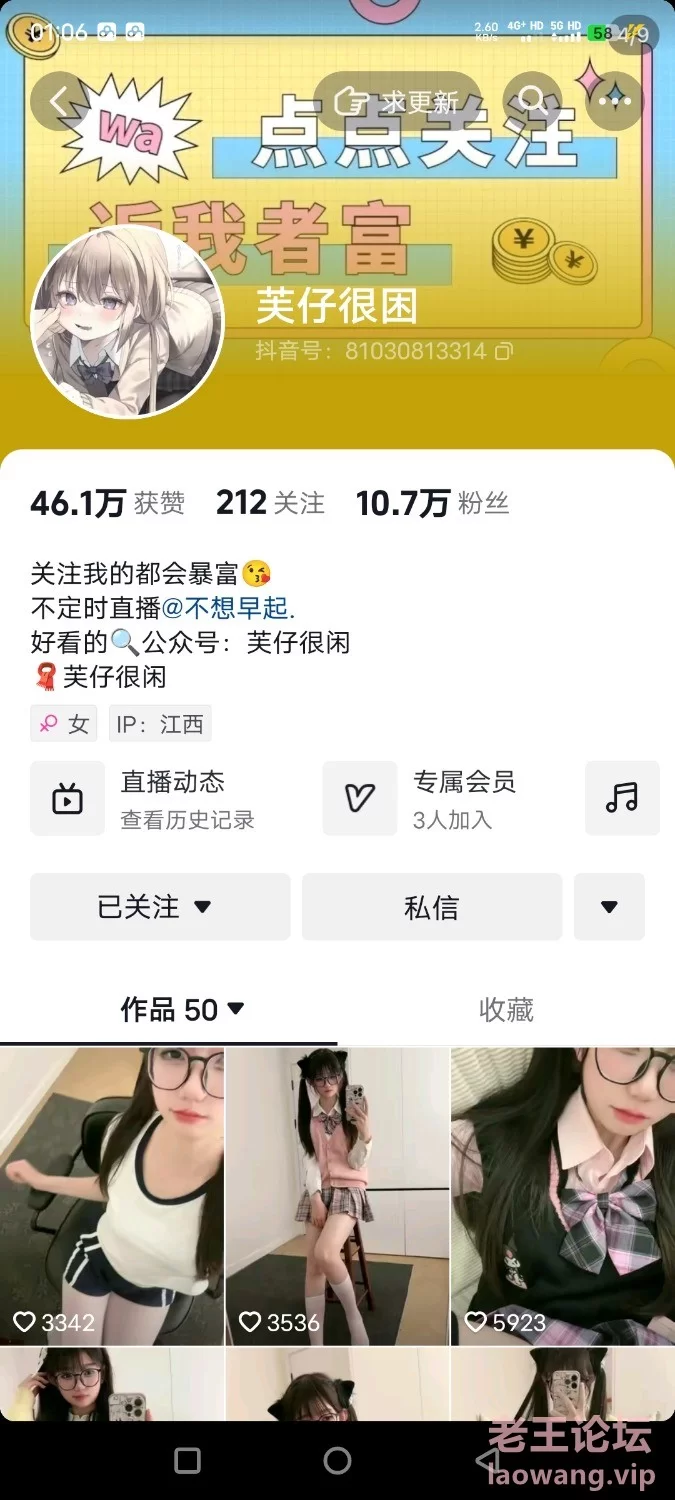Tap the system home button
This screenshot has width=675, height=1500.
pos(338,1461)
